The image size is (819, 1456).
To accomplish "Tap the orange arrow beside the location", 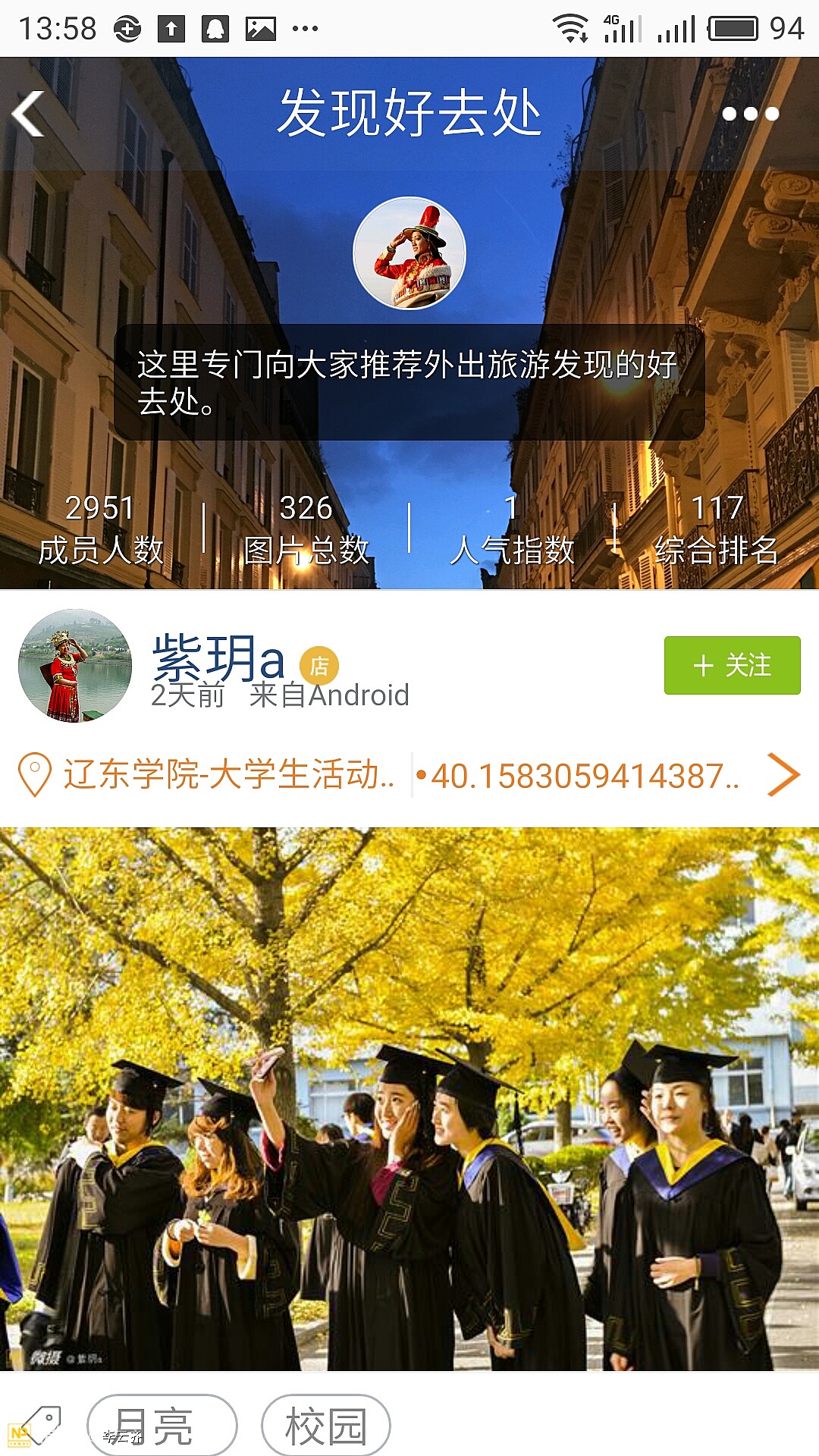I will [x=783, y=775].
